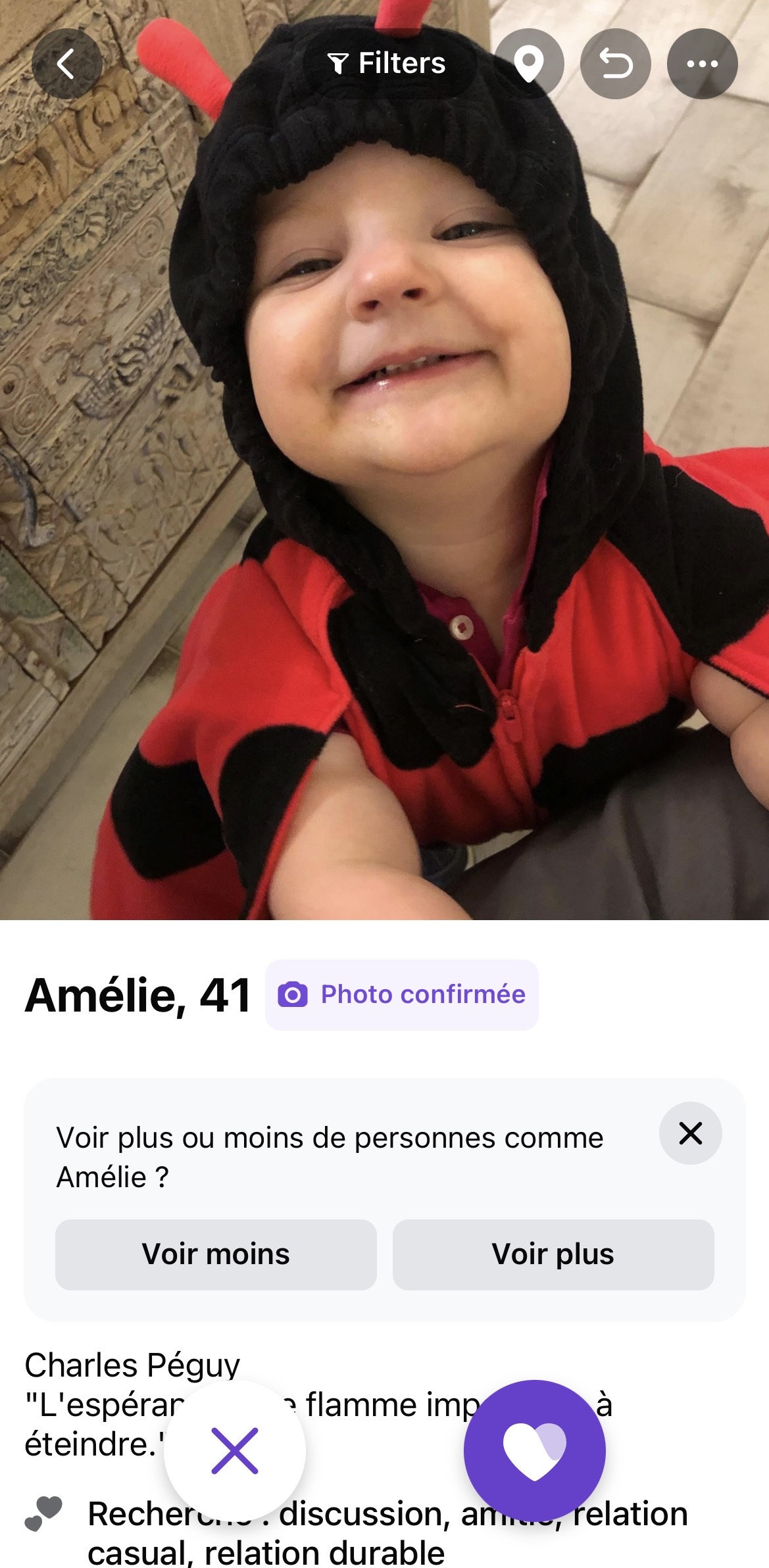Screen dimensions: 769x1568
Task: Go back using the top-left arrow
Action: click(x=66, y=64)
